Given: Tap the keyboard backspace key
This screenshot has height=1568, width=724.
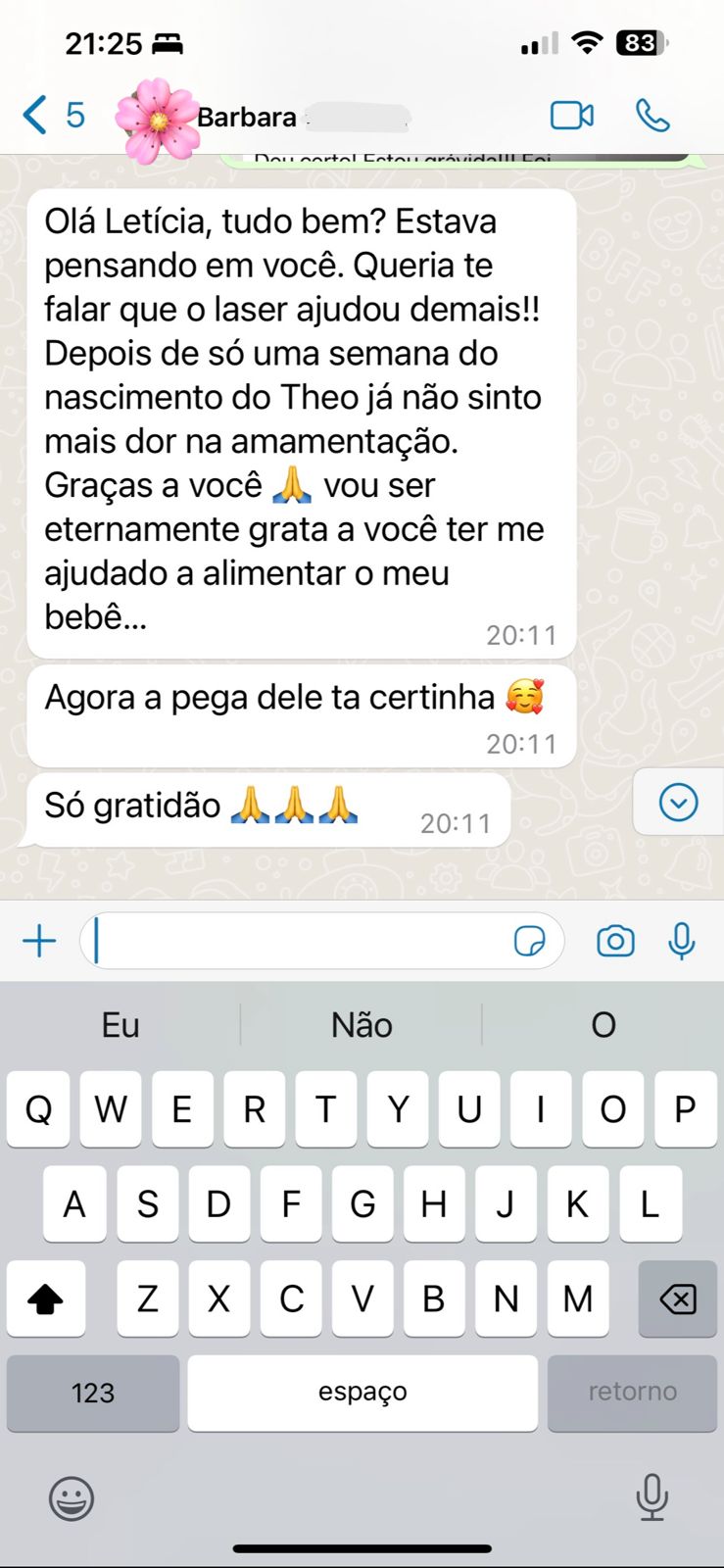Looking at the screenshot, I should [x=677, y=1299].
